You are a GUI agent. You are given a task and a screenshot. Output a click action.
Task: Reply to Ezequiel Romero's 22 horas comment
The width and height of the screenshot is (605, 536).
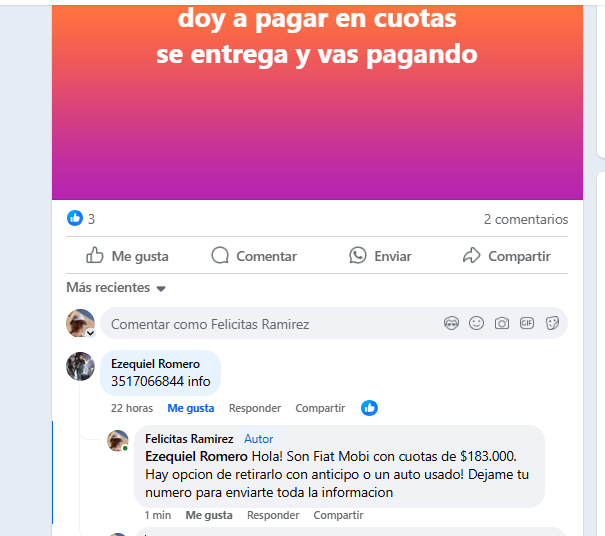(254, 408)
